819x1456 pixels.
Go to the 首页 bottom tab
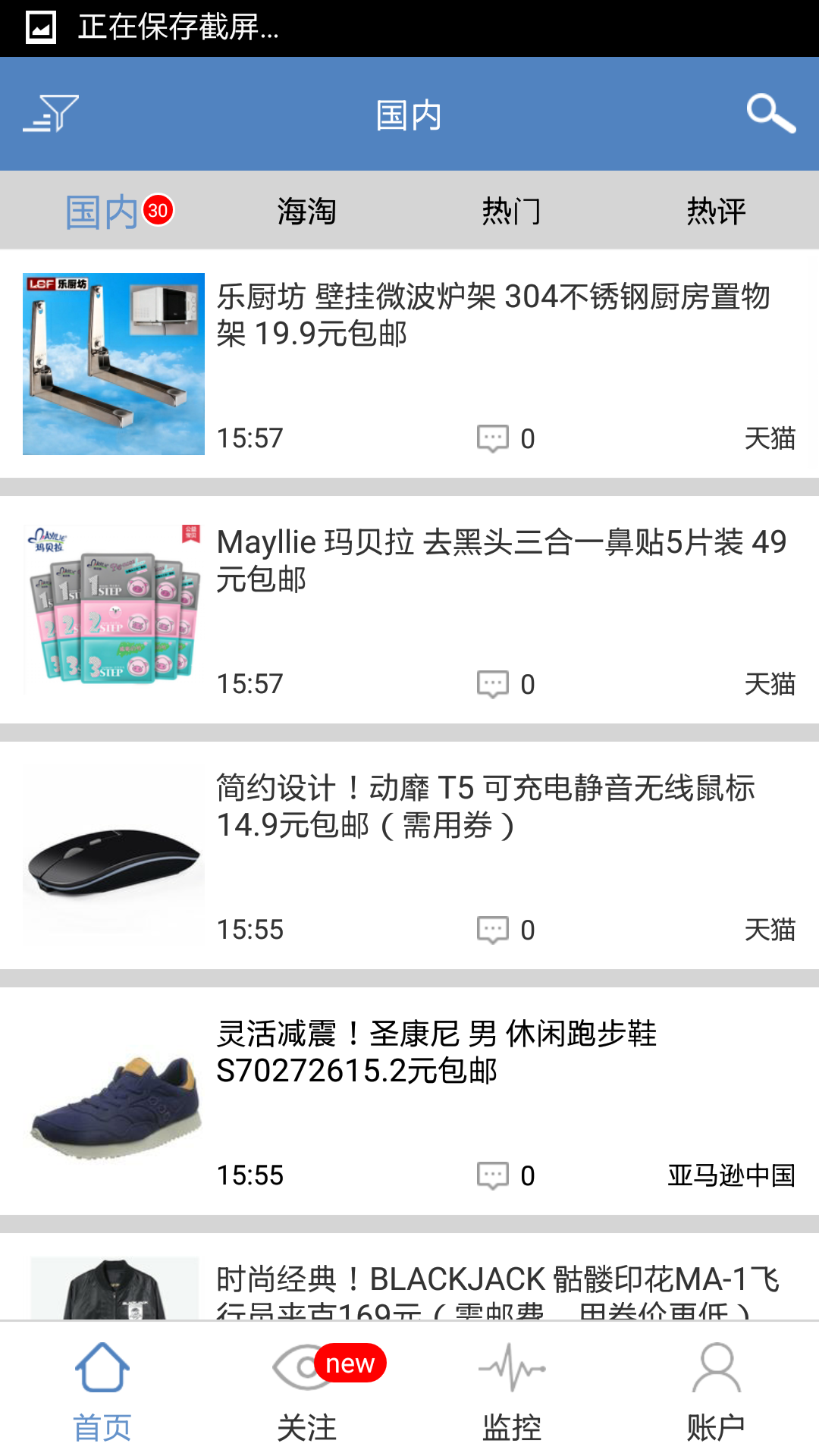click(x=102, y=1391)
